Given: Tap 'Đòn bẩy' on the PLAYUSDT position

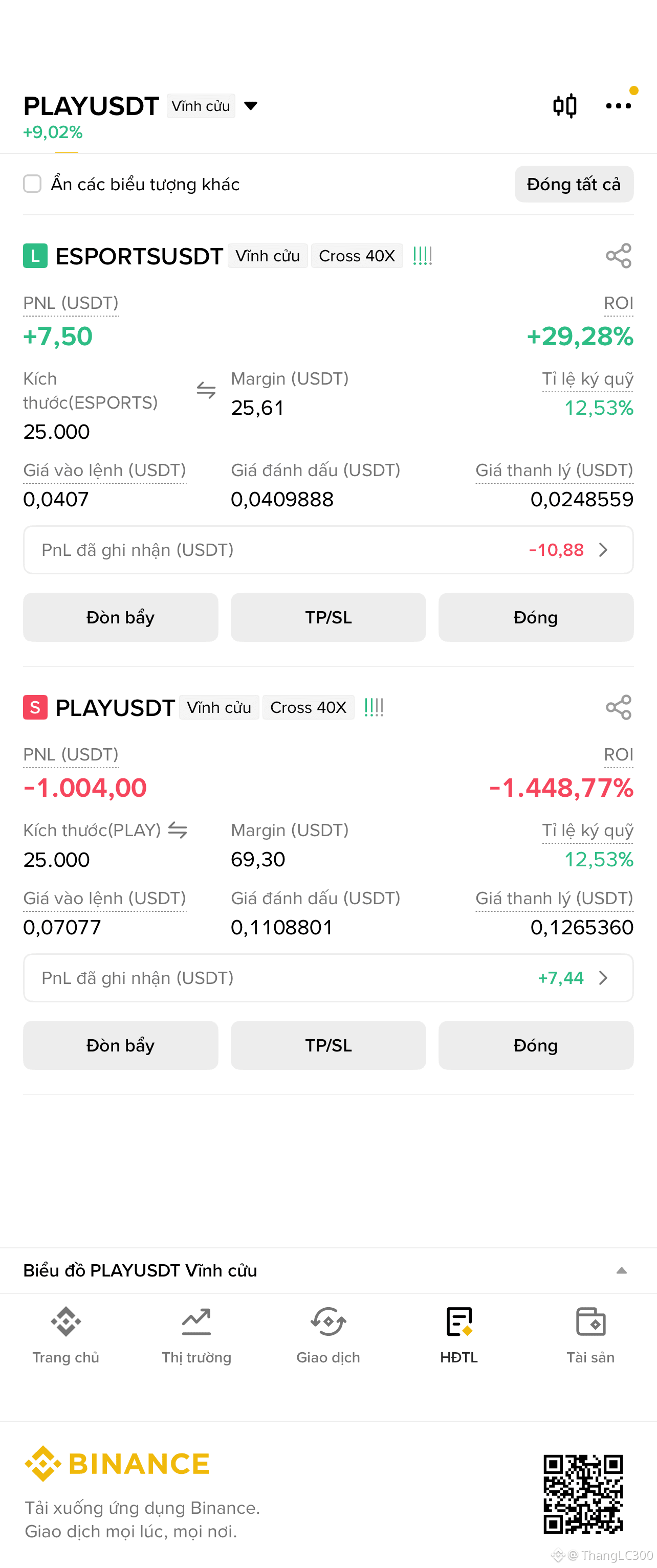Looking at the screenshot, I should point(121,1045).
